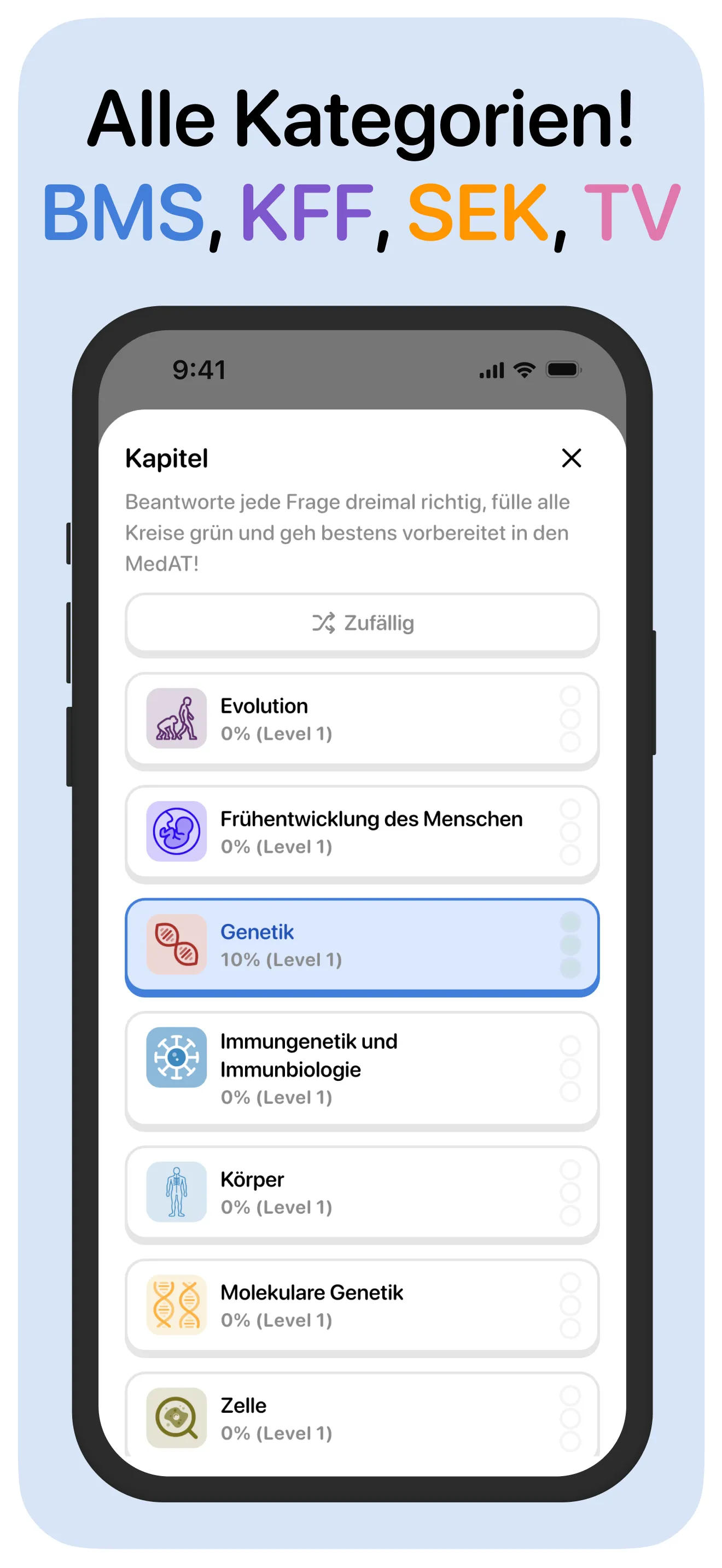Select the Kapitel header title
Viewport: 722px width, 1568px height.
166,458
